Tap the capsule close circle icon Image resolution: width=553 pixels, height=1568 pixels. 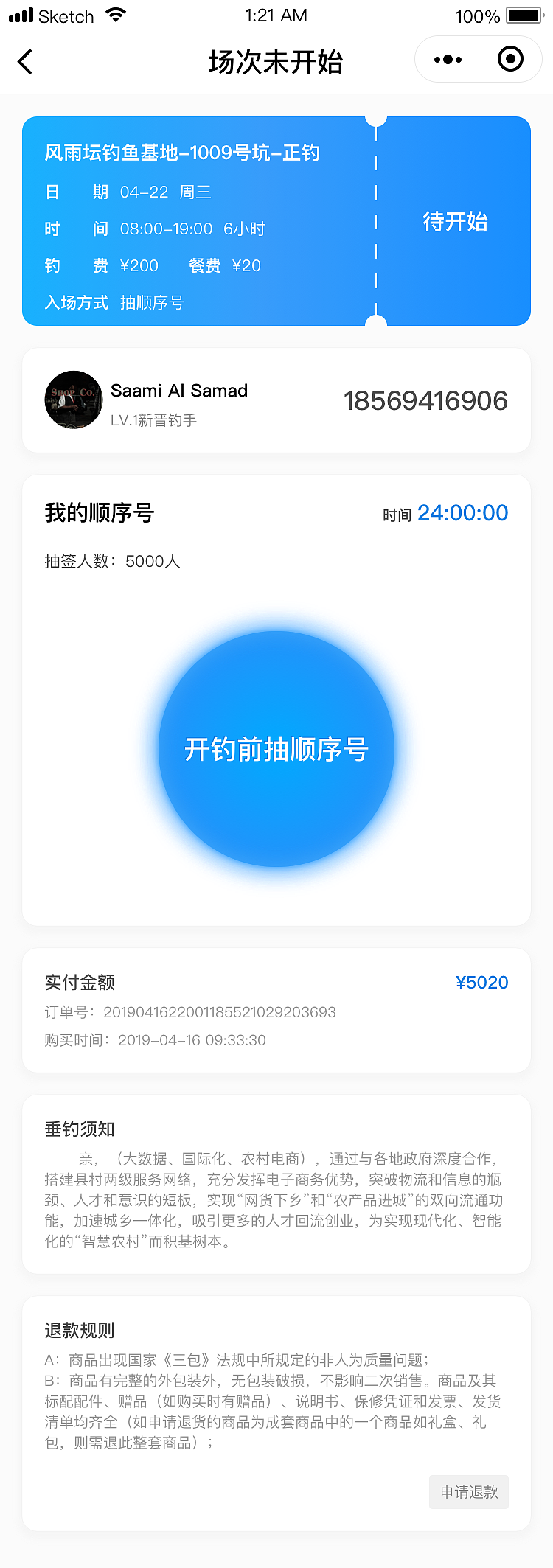(510, 59)
